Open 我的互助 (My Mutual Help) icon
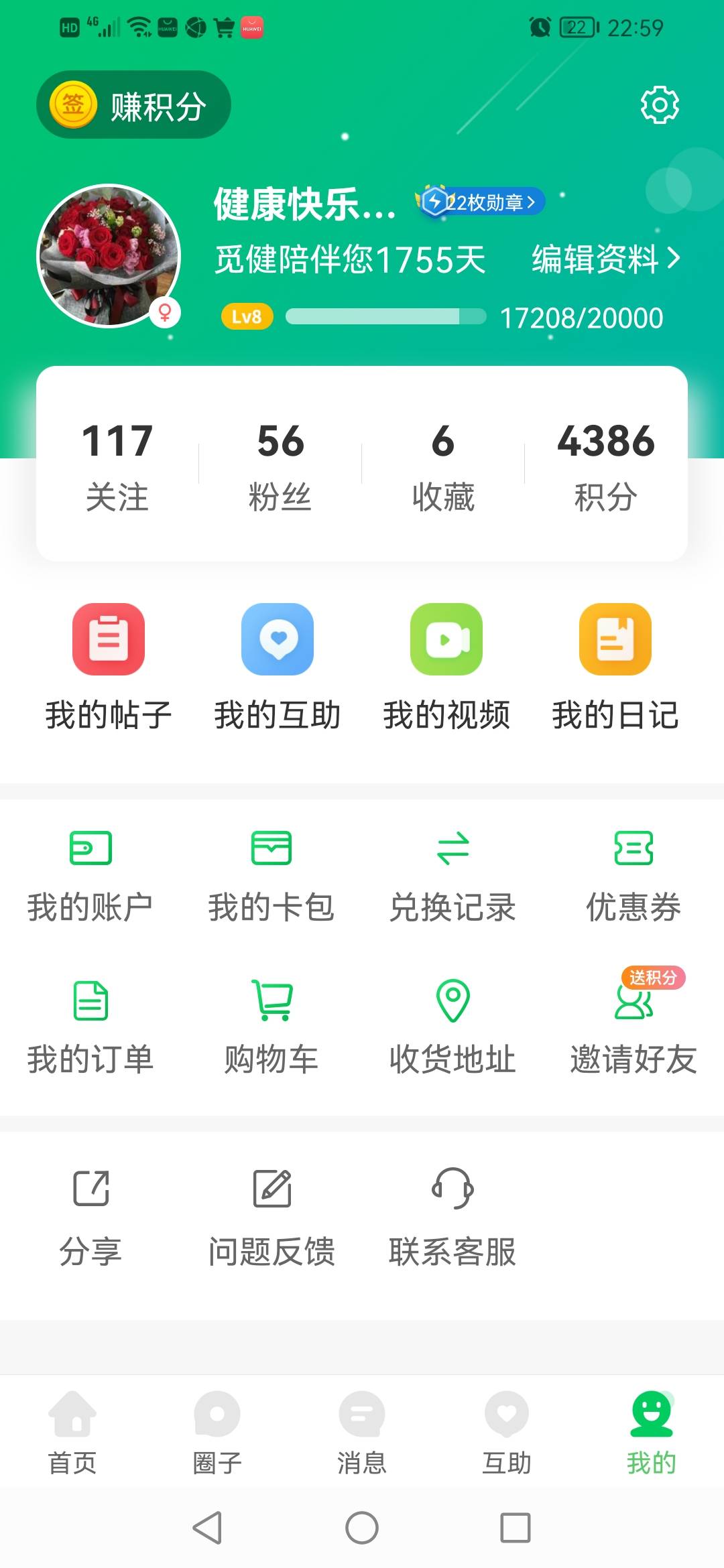Viewport: 724px width, 1568px height. tap(278, 639)
